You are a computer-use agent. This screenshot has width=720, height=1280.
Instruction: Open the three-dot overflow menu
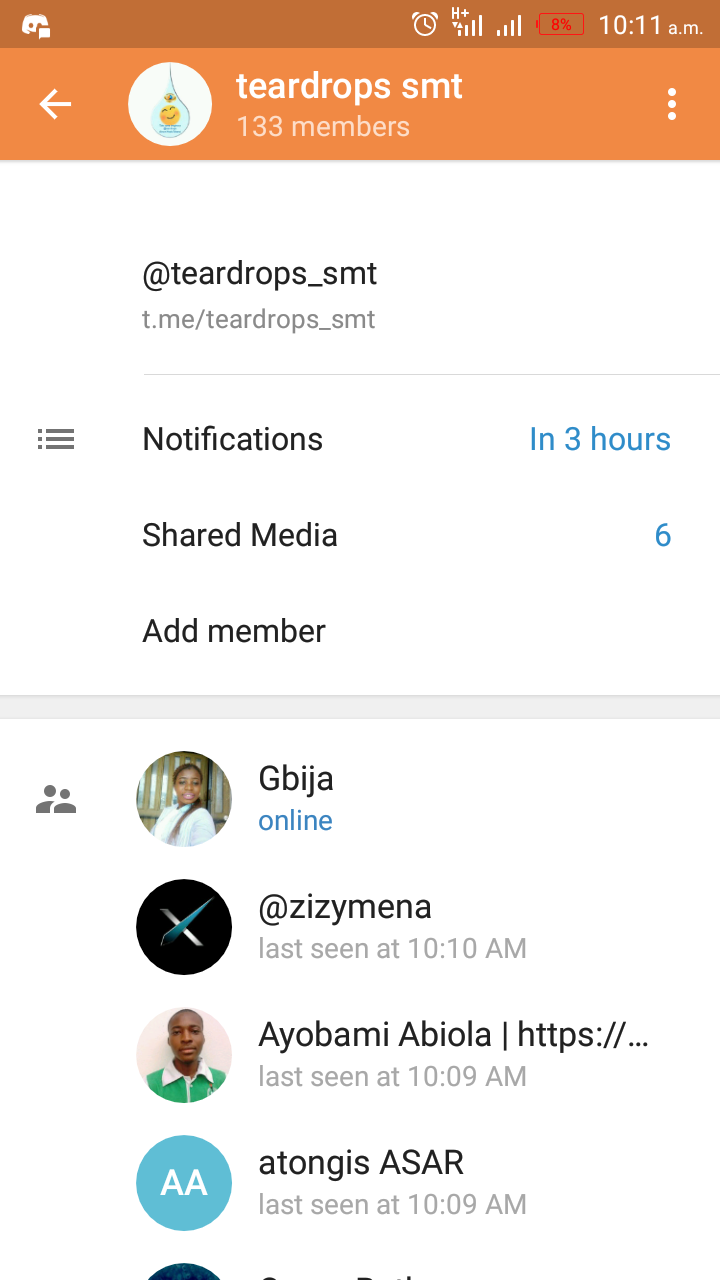(672, 104)
